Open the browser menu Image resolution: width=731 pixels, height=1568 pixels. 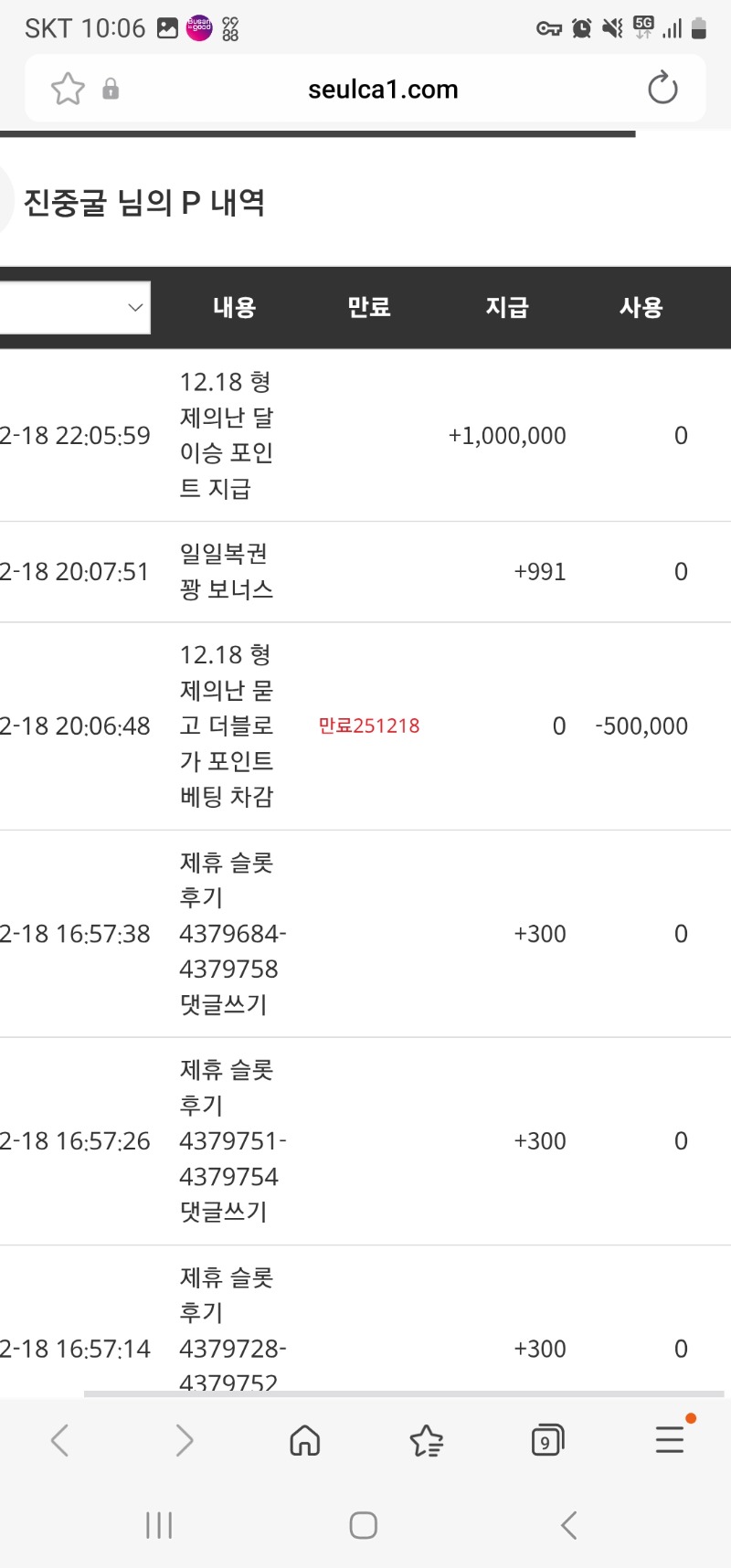click(x=670, y=1440)
